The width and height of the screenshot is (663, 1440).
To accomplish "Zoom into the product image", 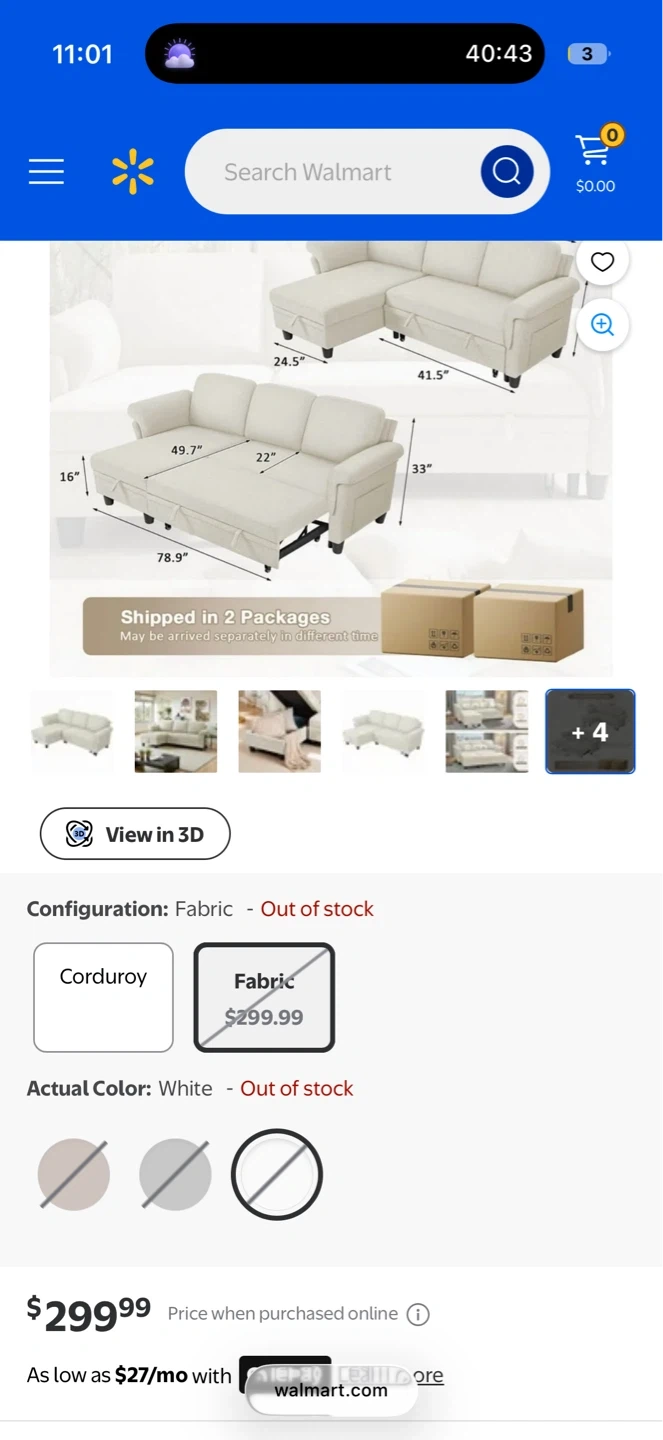I will [602, 324].
